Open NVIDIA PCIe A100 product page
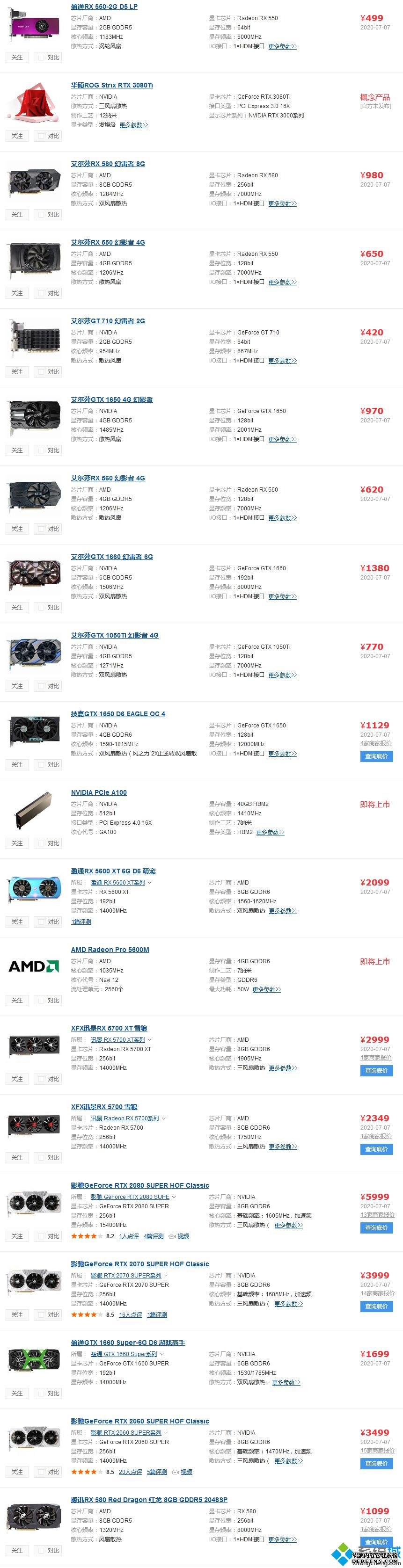This screenshot has width=403, height=1568. [99, 792]
